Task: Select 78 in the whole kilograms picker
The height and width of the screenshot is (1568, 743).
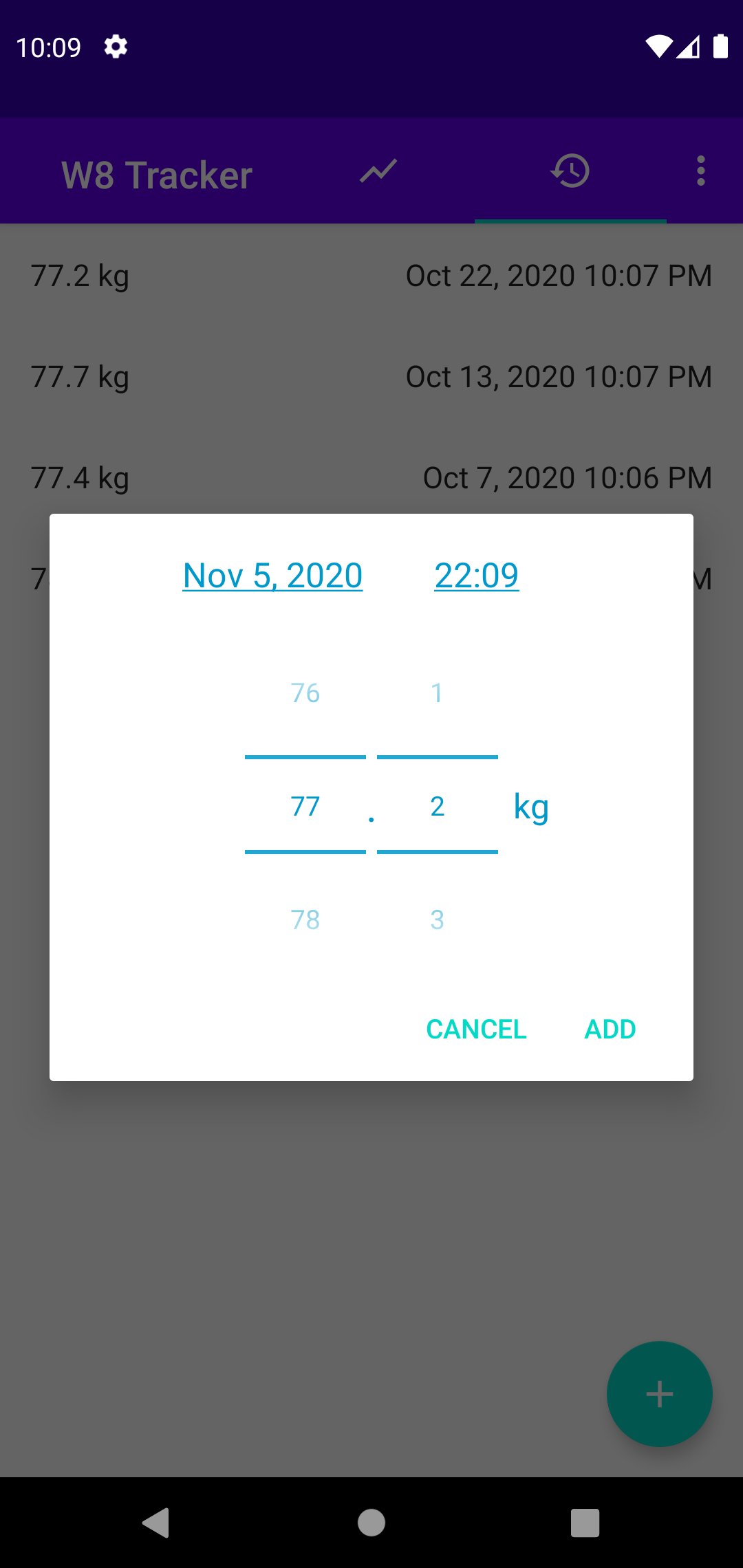Action: [305, 919]
